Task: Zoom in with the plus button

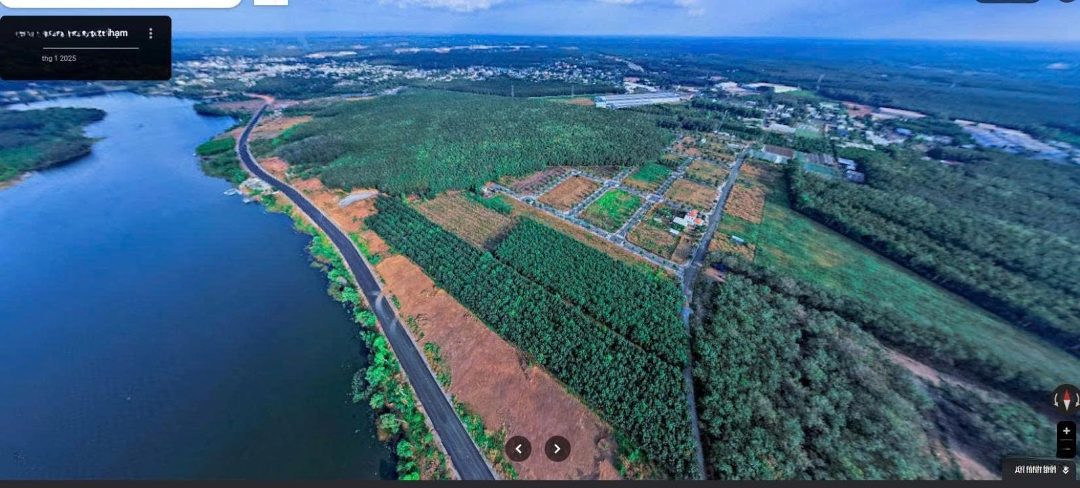Action: 1066,431
